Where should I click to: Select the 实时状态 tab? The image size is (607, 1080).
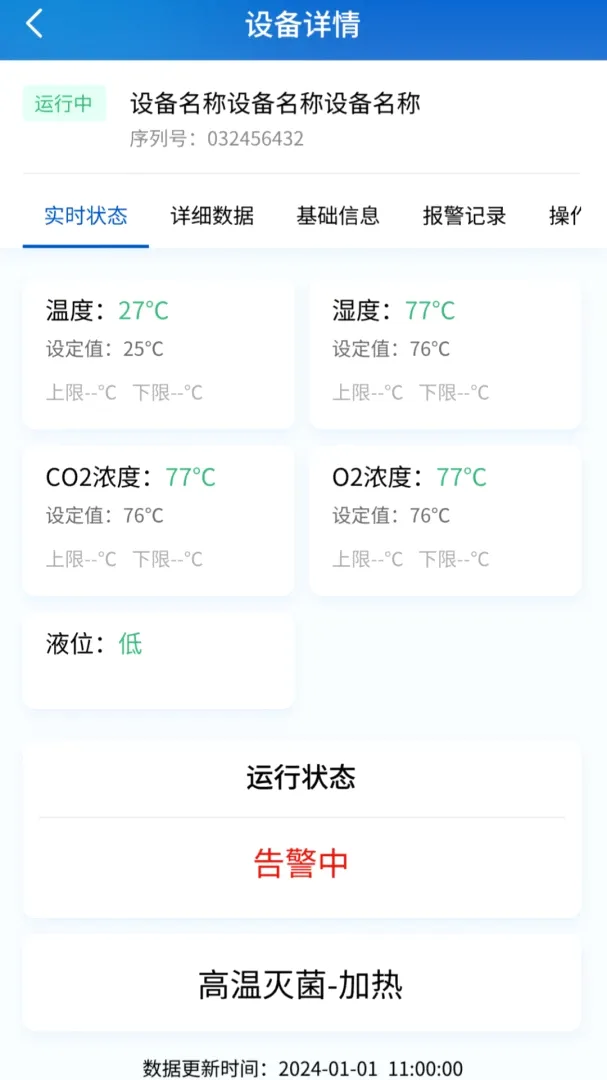pyautogui.click(x=86, y=216)
